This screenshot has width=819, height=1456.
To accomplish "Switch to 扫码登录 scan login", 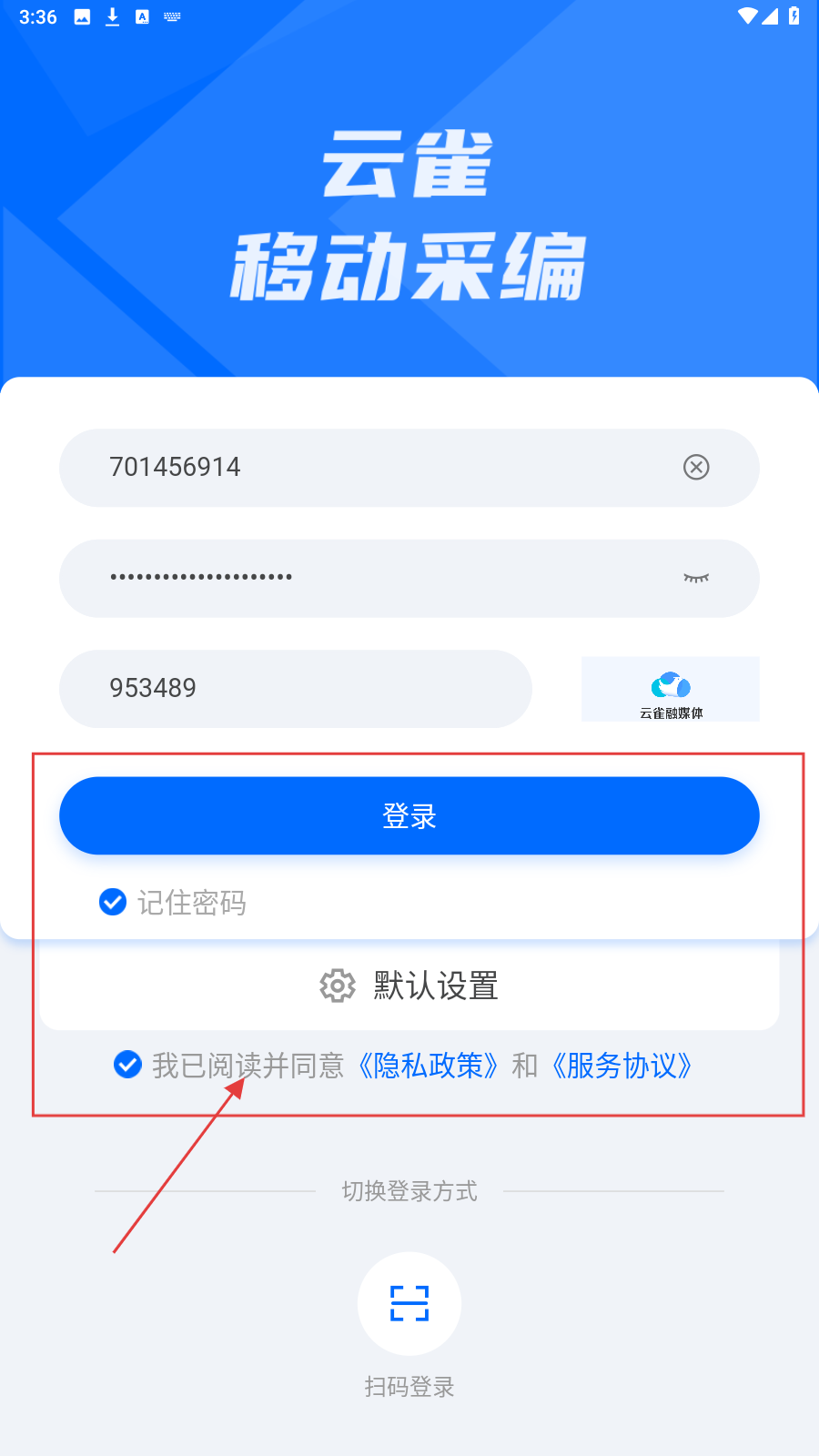I will (x=409, y=1304).
